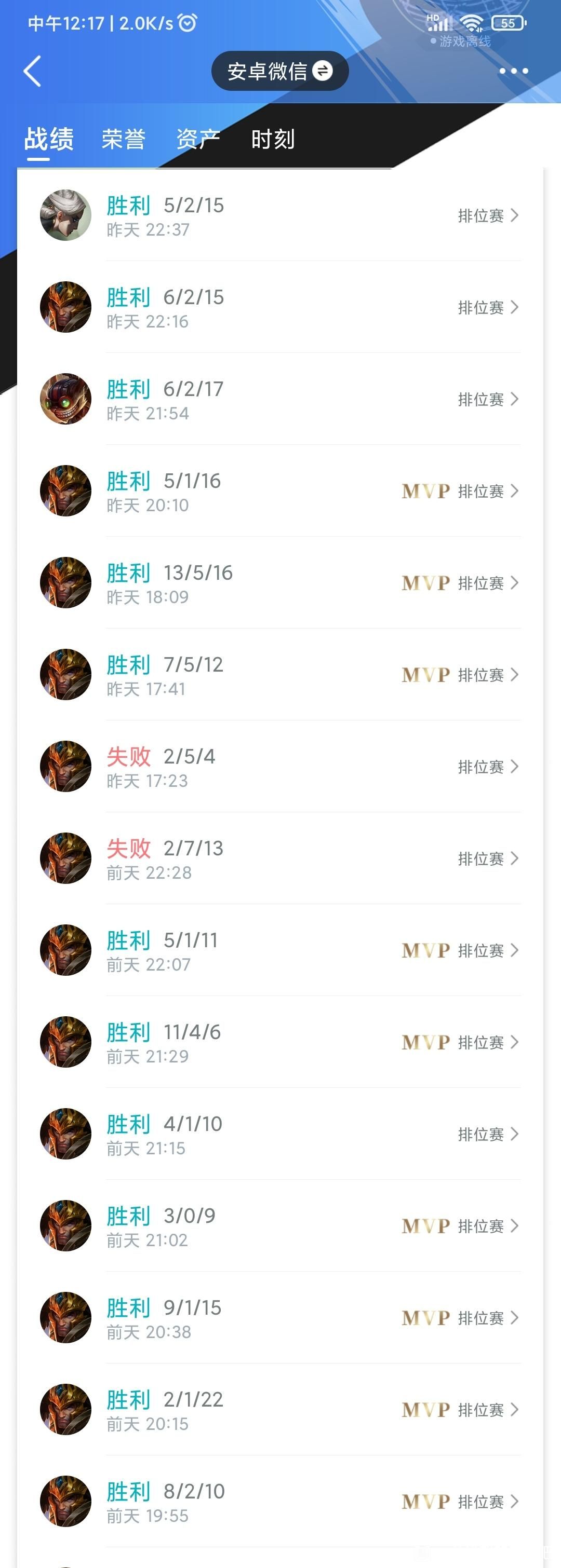This screenshot has height=1568, width=561.
Task: Open the 7/5/12 match at 17:41
Action: (280, 675)
